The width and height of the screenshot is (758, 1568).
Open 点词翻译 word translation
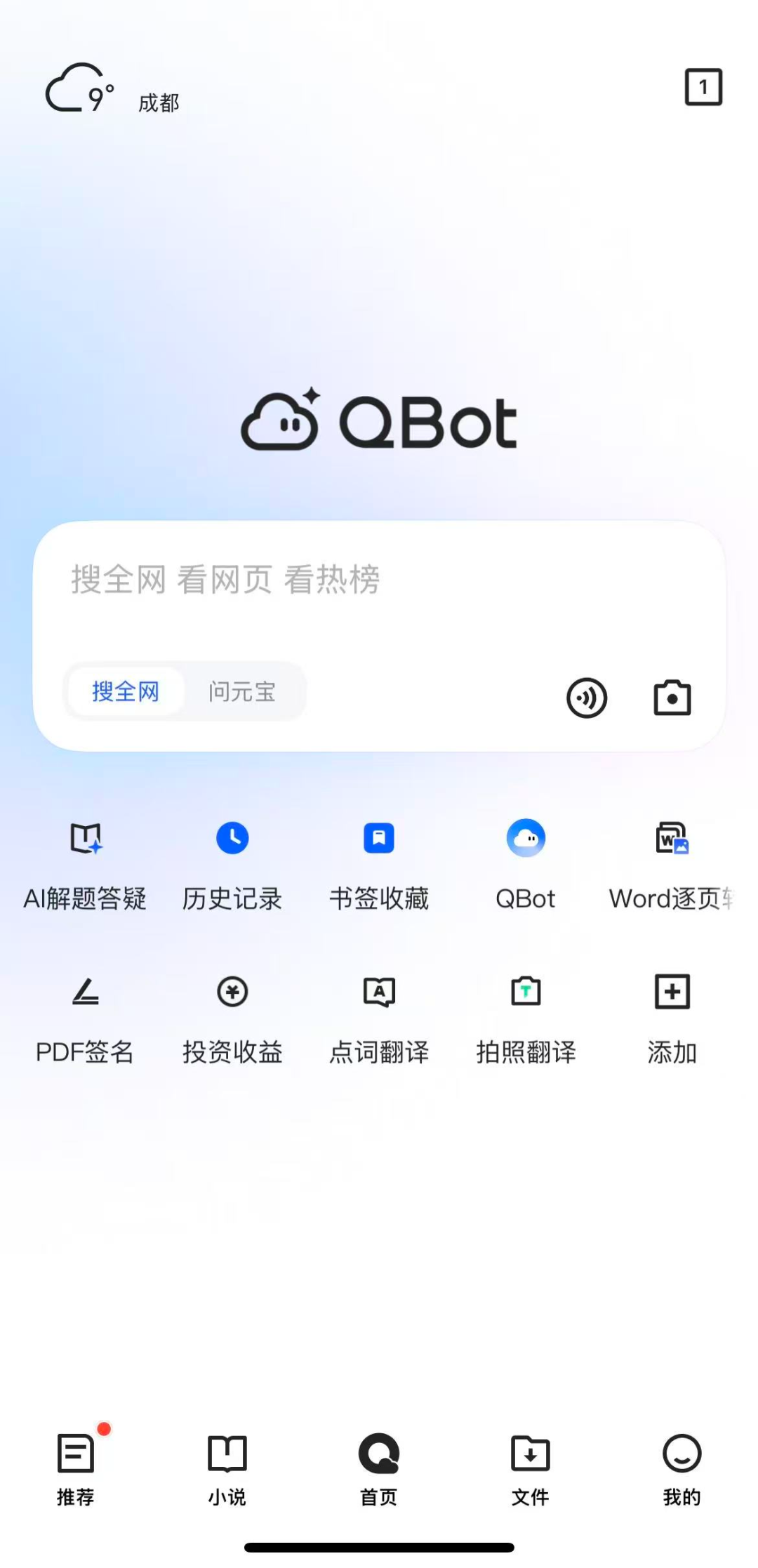point(379,1016)
